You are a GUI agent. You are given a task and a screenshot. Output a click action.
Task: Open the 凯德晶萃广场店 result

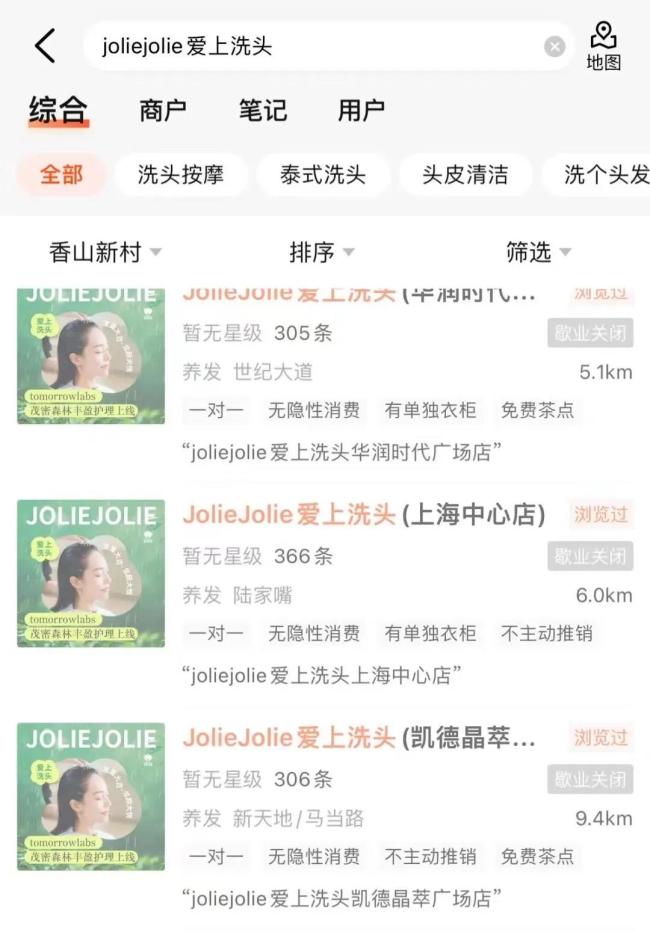[x=359, y=739]
